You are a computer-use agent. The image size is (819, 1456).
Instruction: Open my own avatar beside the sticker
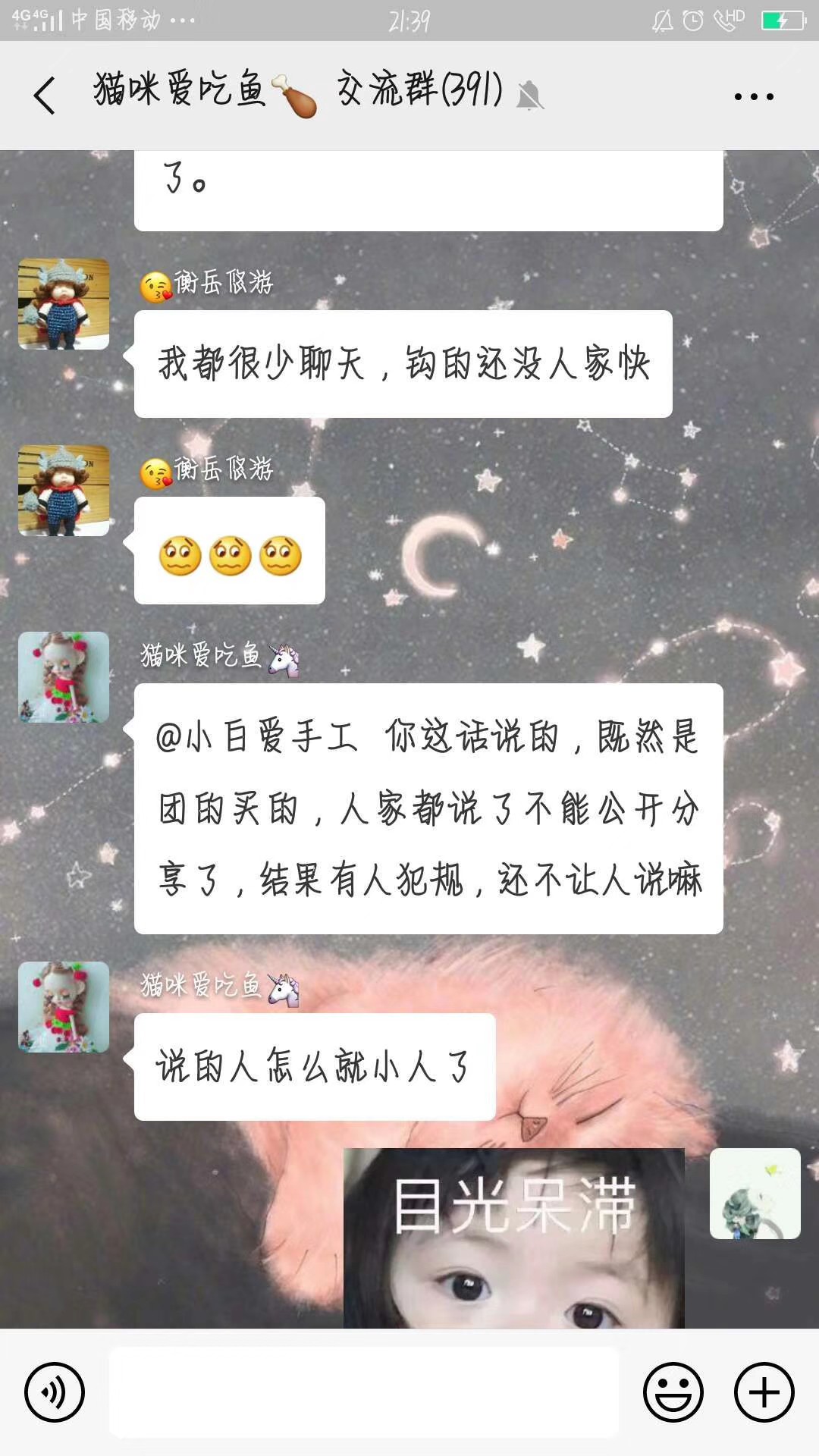pos(755,1194)
